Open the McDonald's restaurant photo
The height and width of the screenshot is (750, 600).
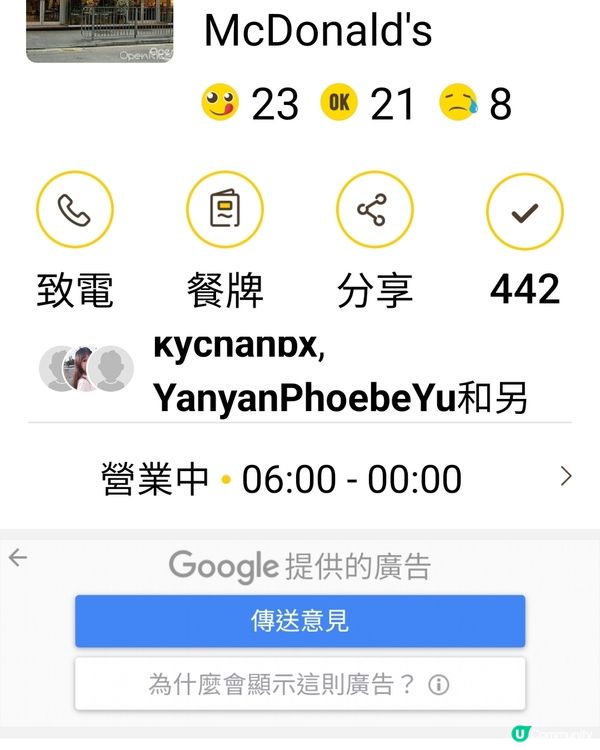click(98, 30)
